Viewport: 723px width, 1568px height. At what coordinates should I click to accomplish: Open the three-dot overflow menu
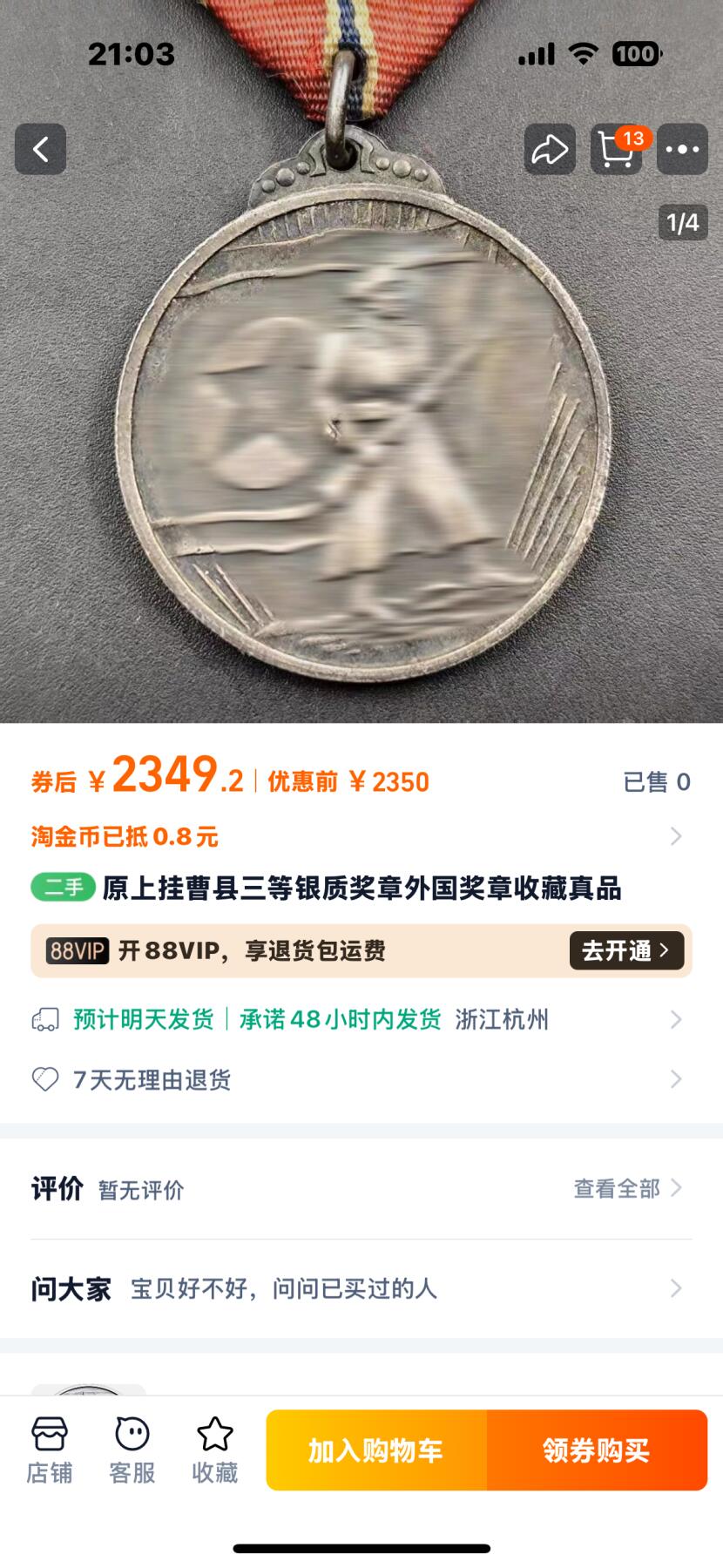pyautogui.click(x=682, y=149)
